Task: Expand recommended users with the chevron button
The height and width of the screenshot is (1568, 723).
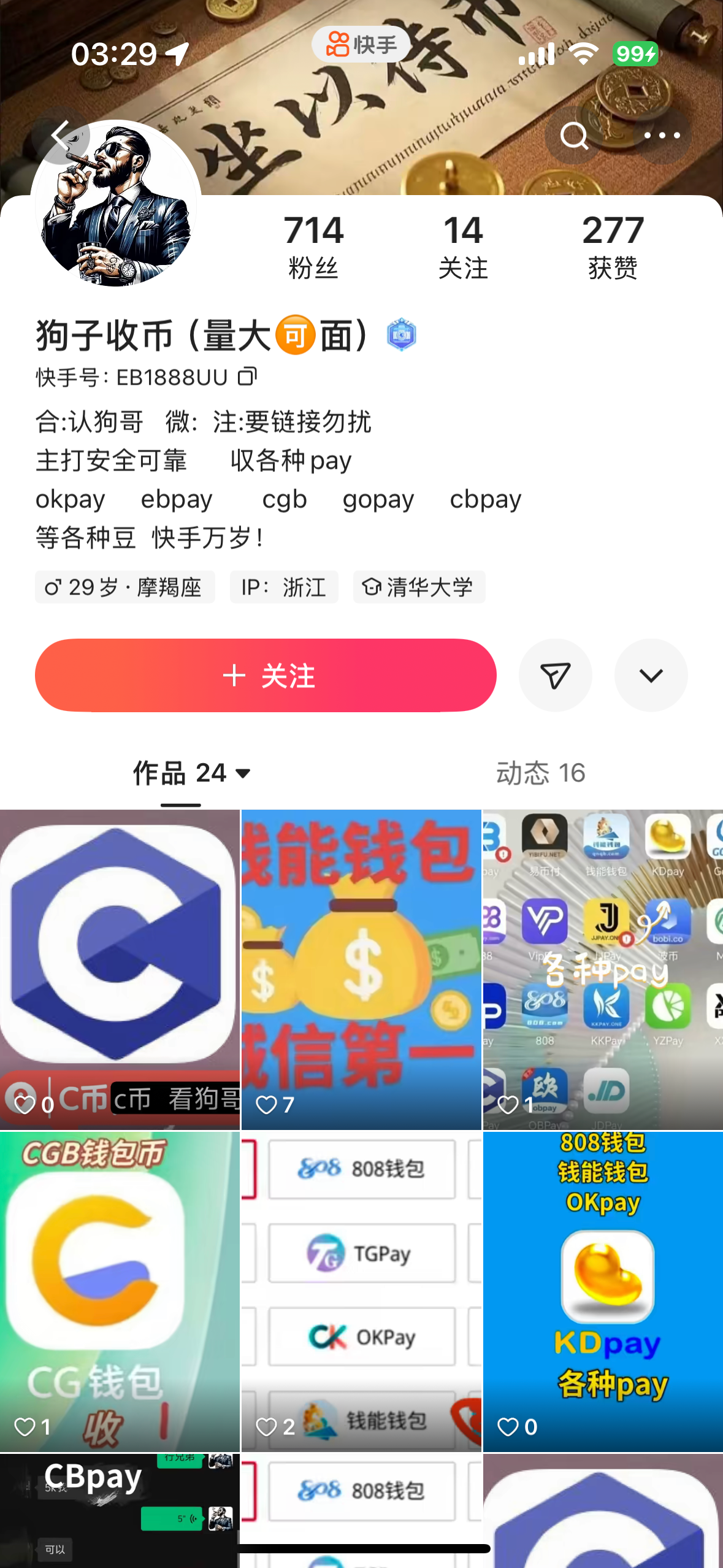Action: (651, 675)
